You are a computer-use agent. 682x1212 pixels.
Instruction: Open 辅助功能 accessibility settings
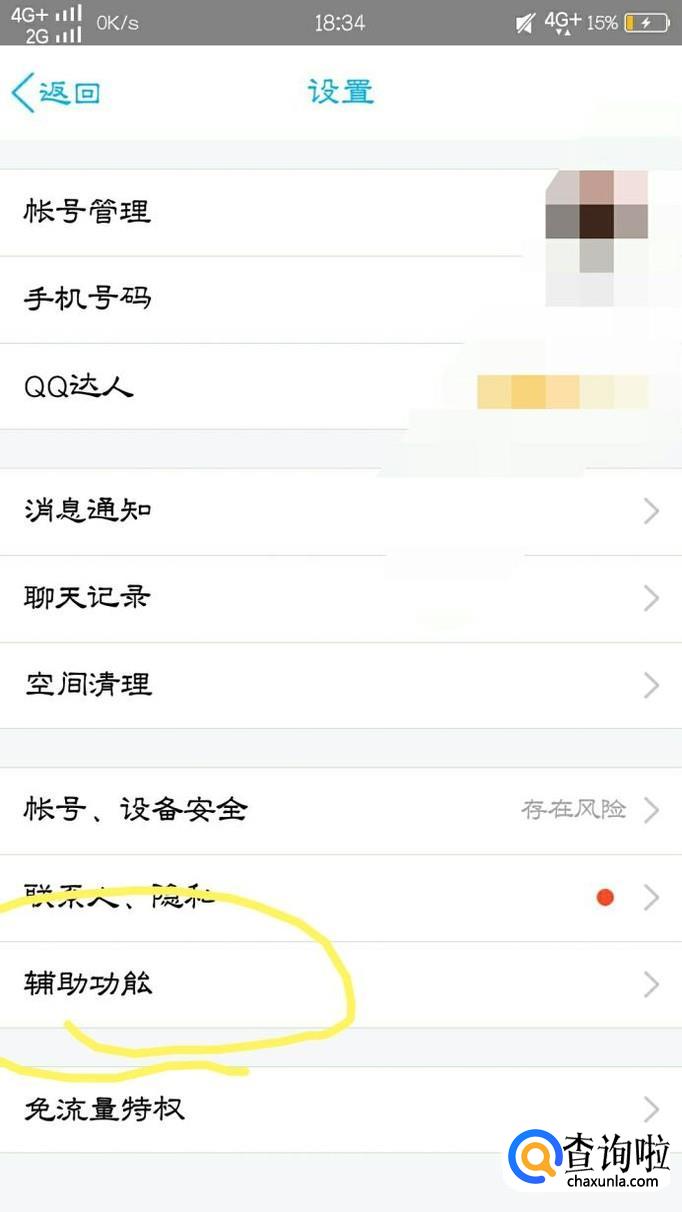[x=88, y=984]
